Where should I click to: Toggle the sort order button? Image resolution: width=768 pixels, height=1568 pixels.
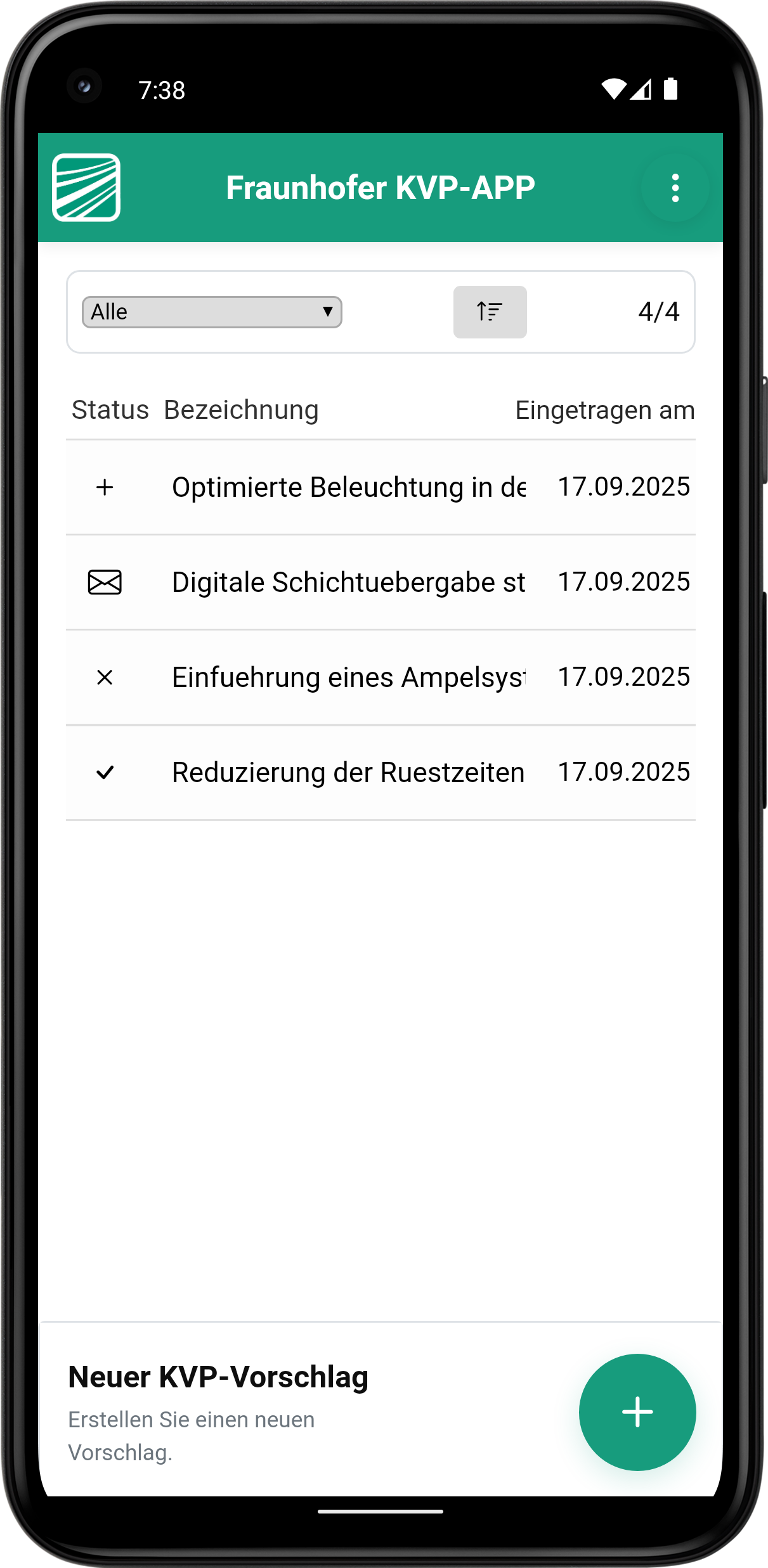(x=490, y=312)
